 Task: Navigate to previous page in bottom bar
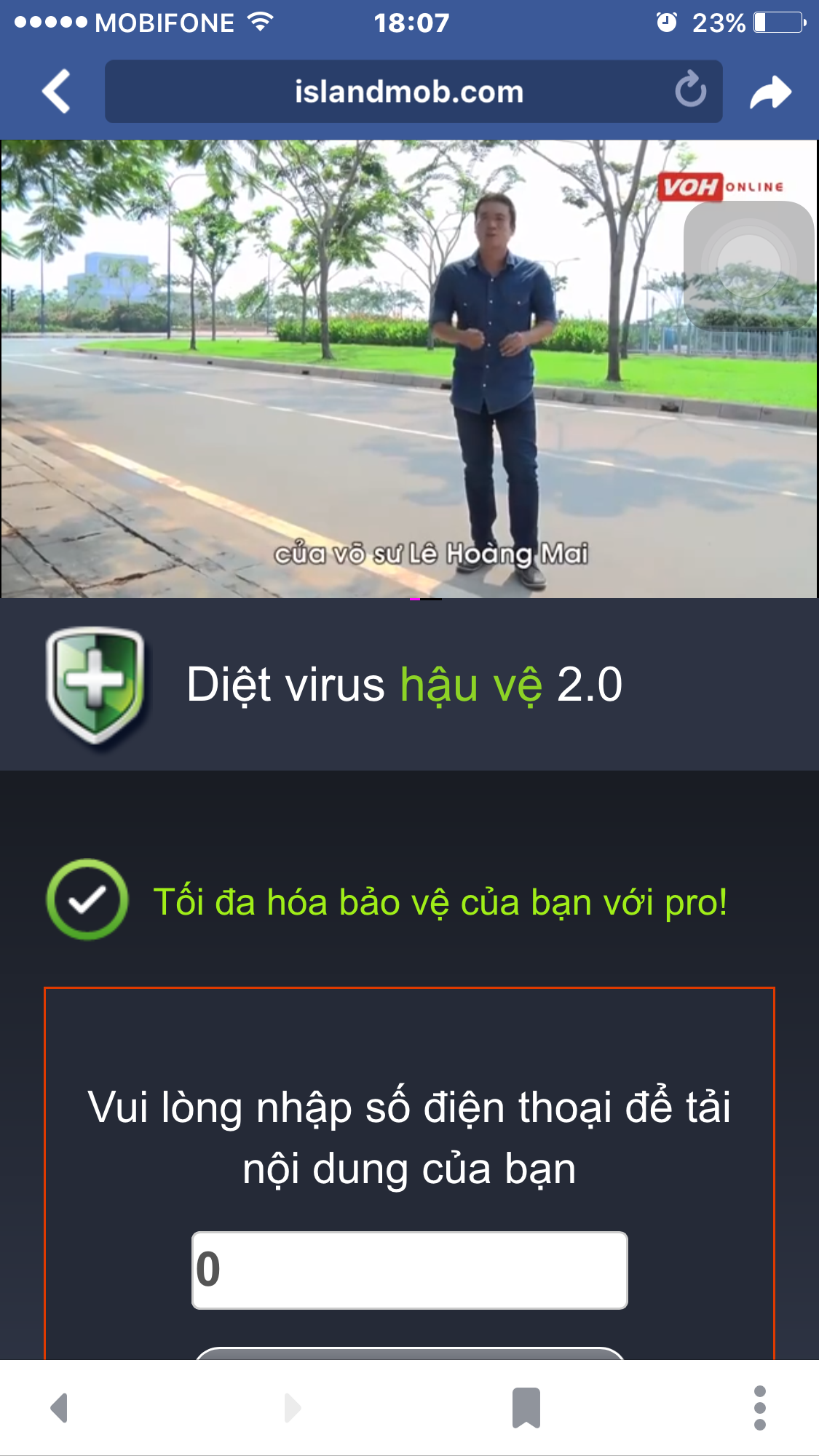(59, 1407)
